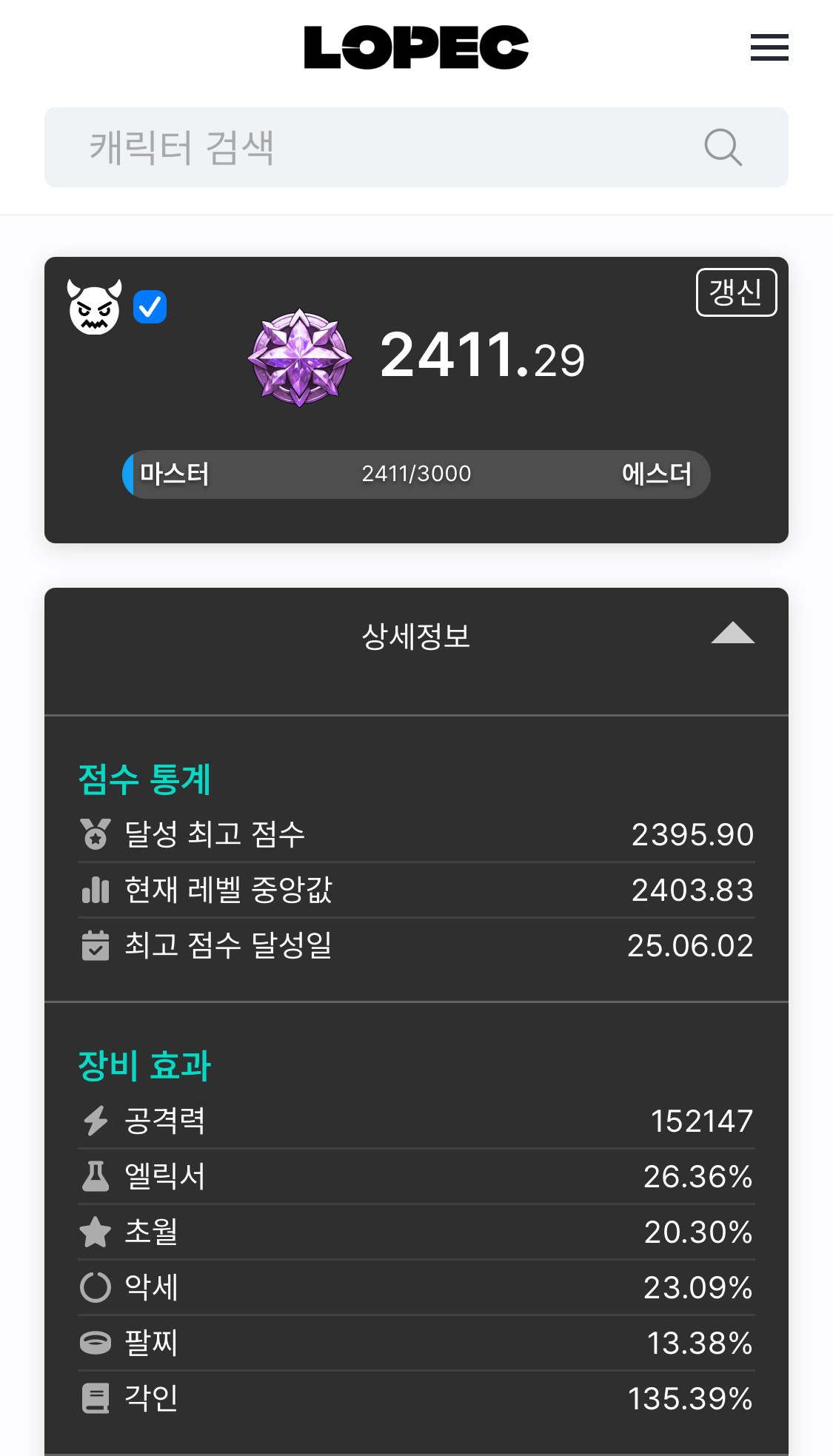Viewport: 833px width, 1456px height.
Task: Tap the magnifier search icon
Action: [723, 147]
